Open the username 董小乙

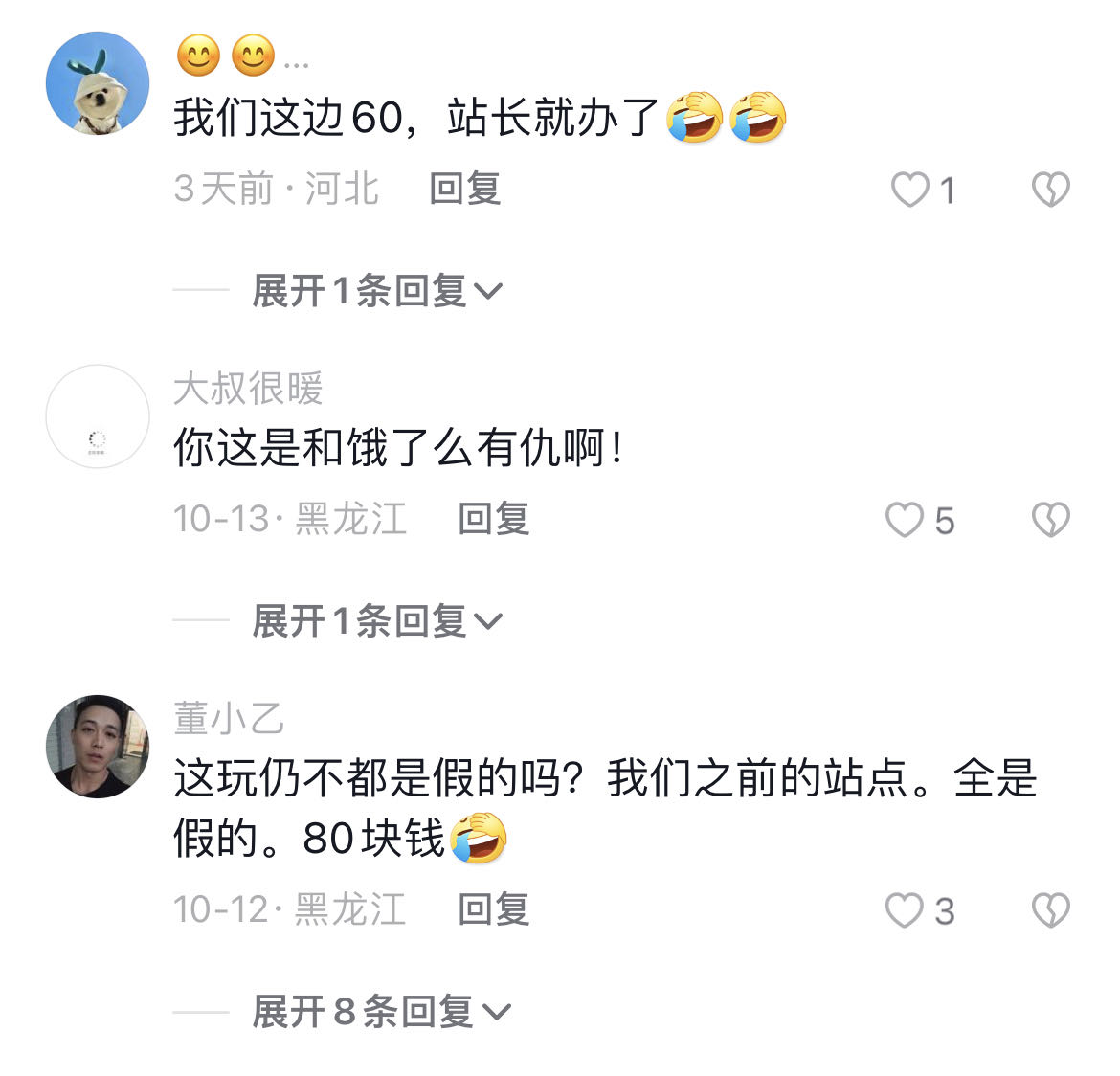point(229,718)
